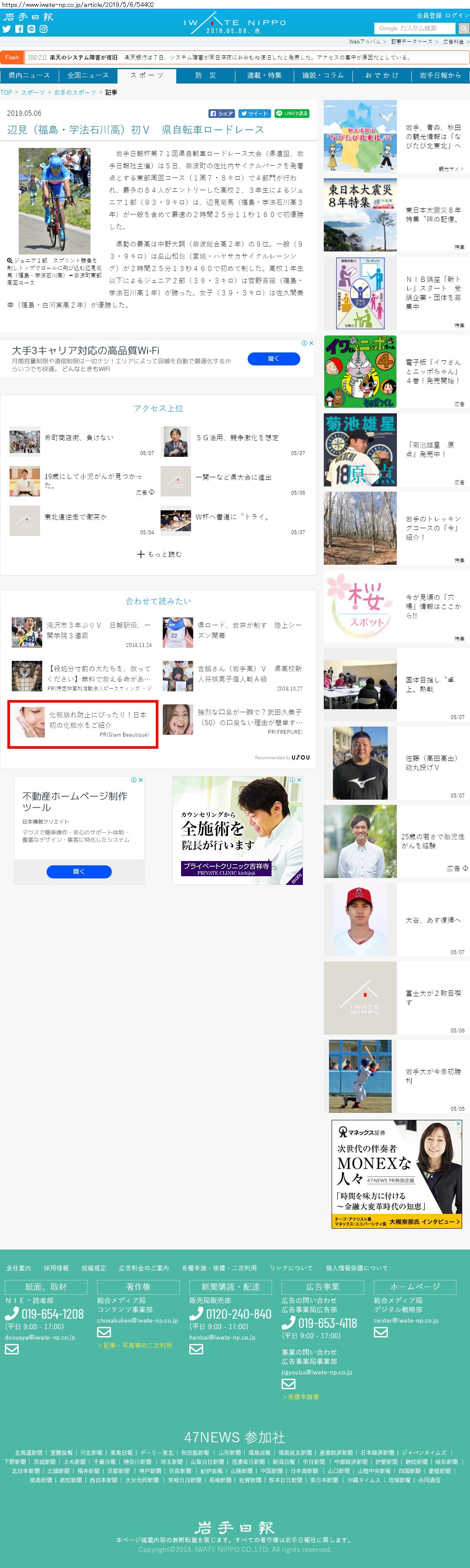Share the article with the シェア button
Image resolution: width=470 pixels, height=1568 pixels.
coord(222,113)
